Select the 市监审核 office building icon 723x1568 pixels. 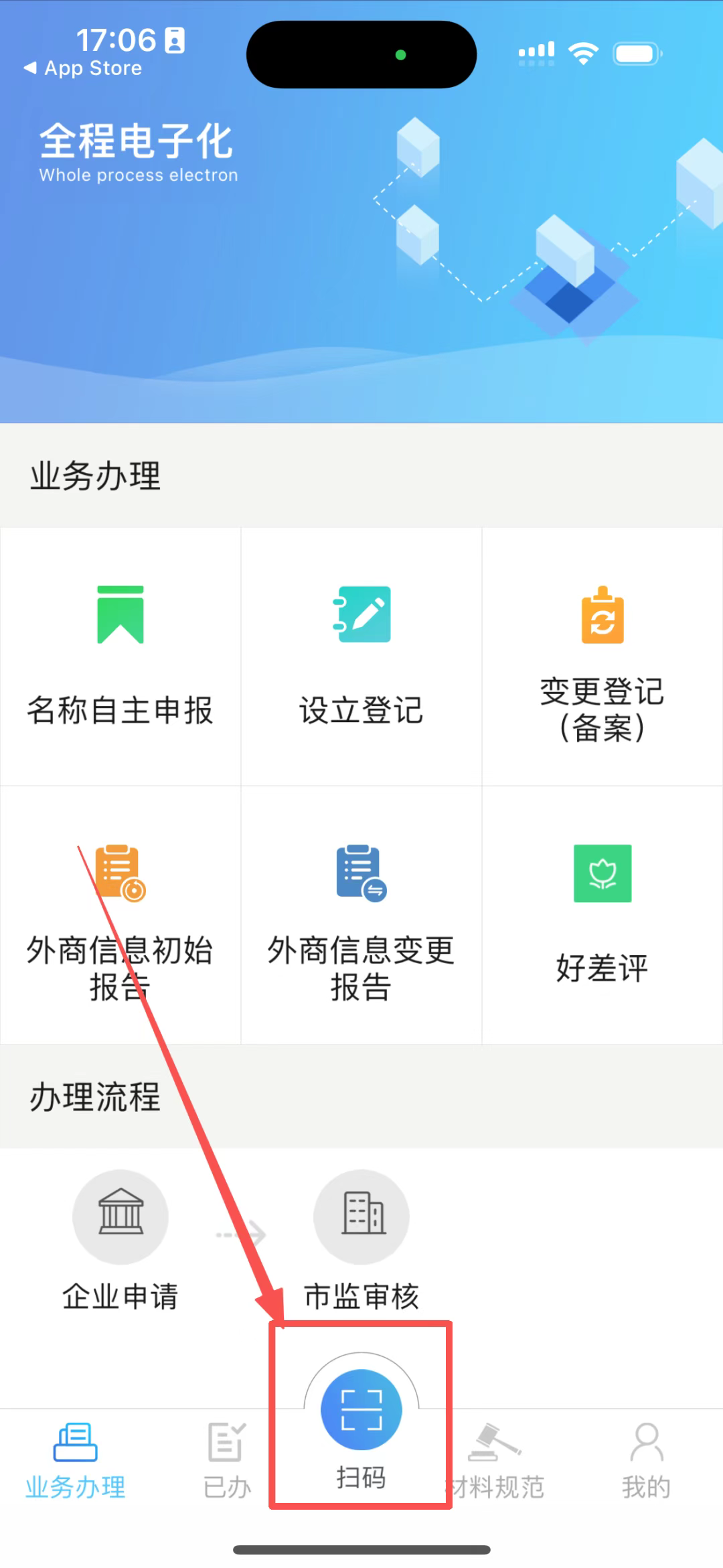tap(361, 1218)
